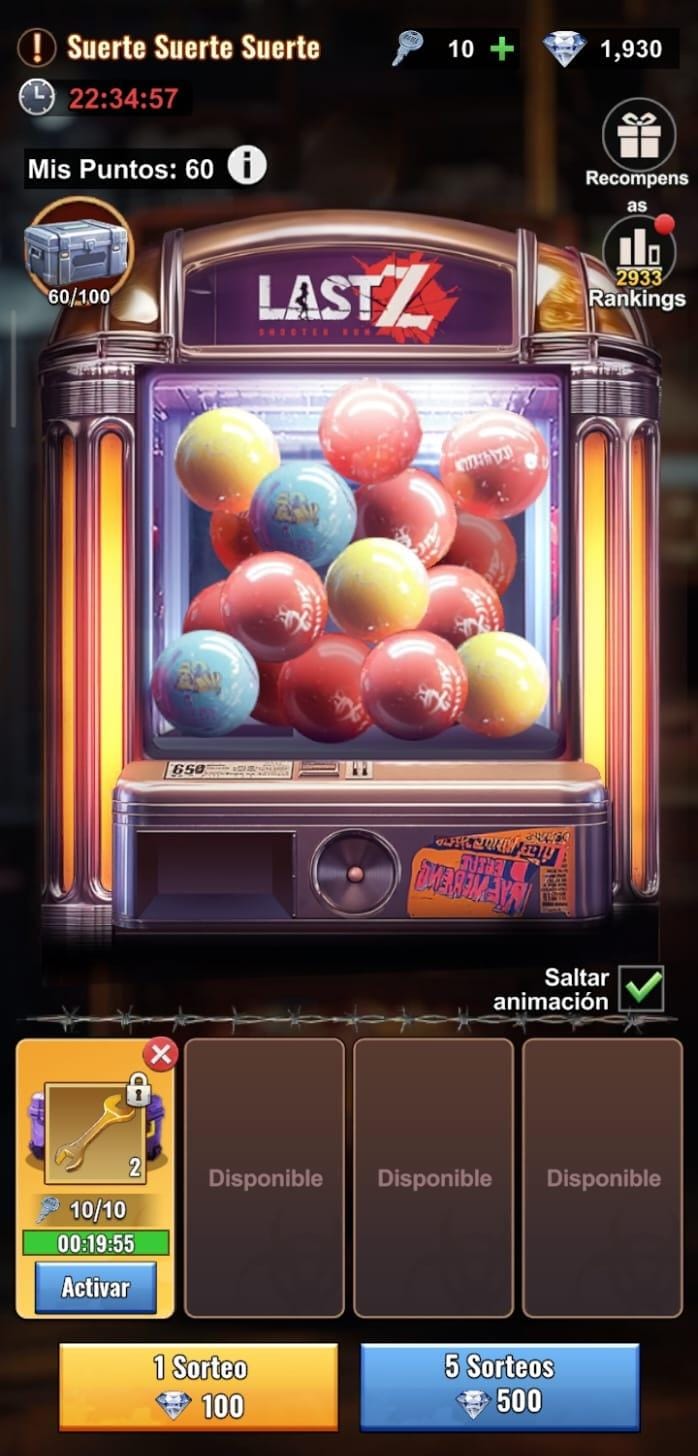This screenshot has height=1456, width=698.
Task: Open the event info exclamation icon
Action: (x=37, y=46)
